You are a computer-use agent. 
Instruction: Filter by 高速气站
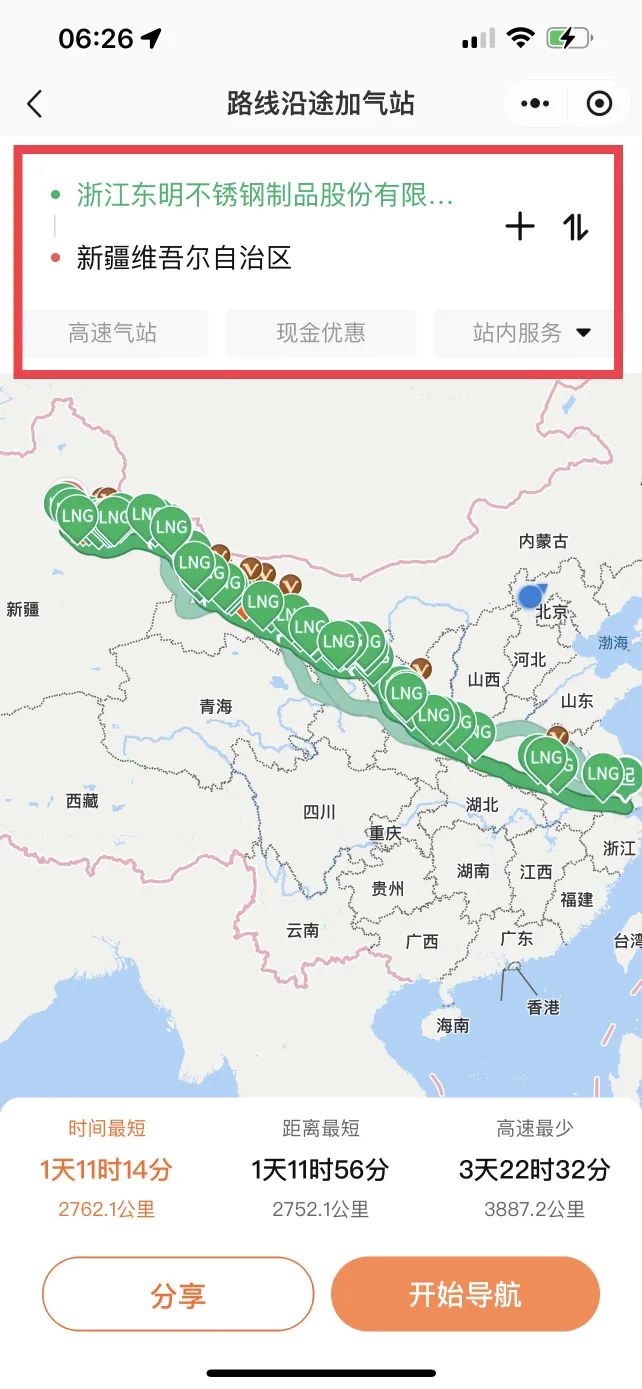click(113, 333)
